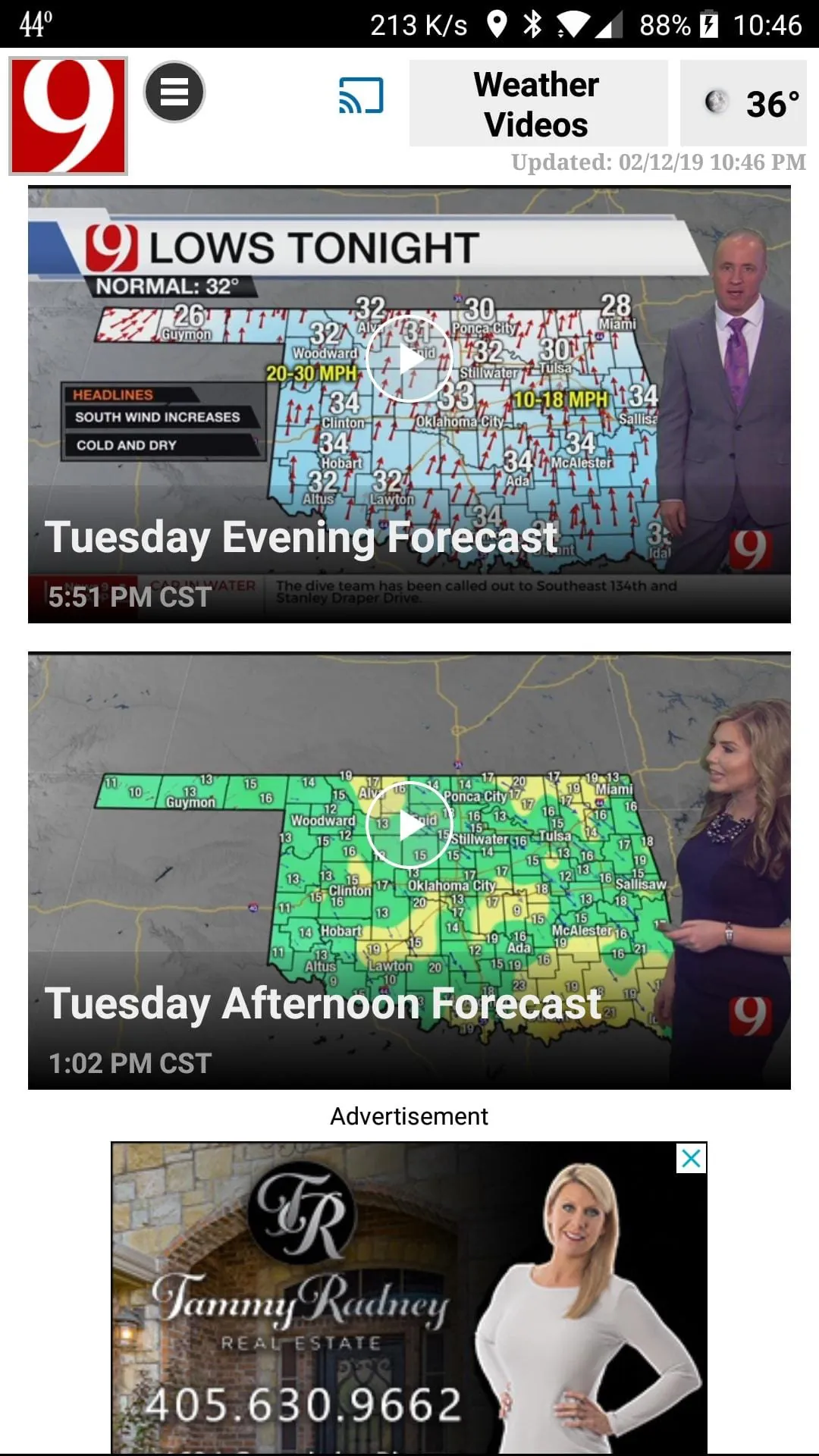Tap the Updated 02/12/19 timestamp to refresh
The width and height of the screenshot is (819, 1456).
(657, 162)
